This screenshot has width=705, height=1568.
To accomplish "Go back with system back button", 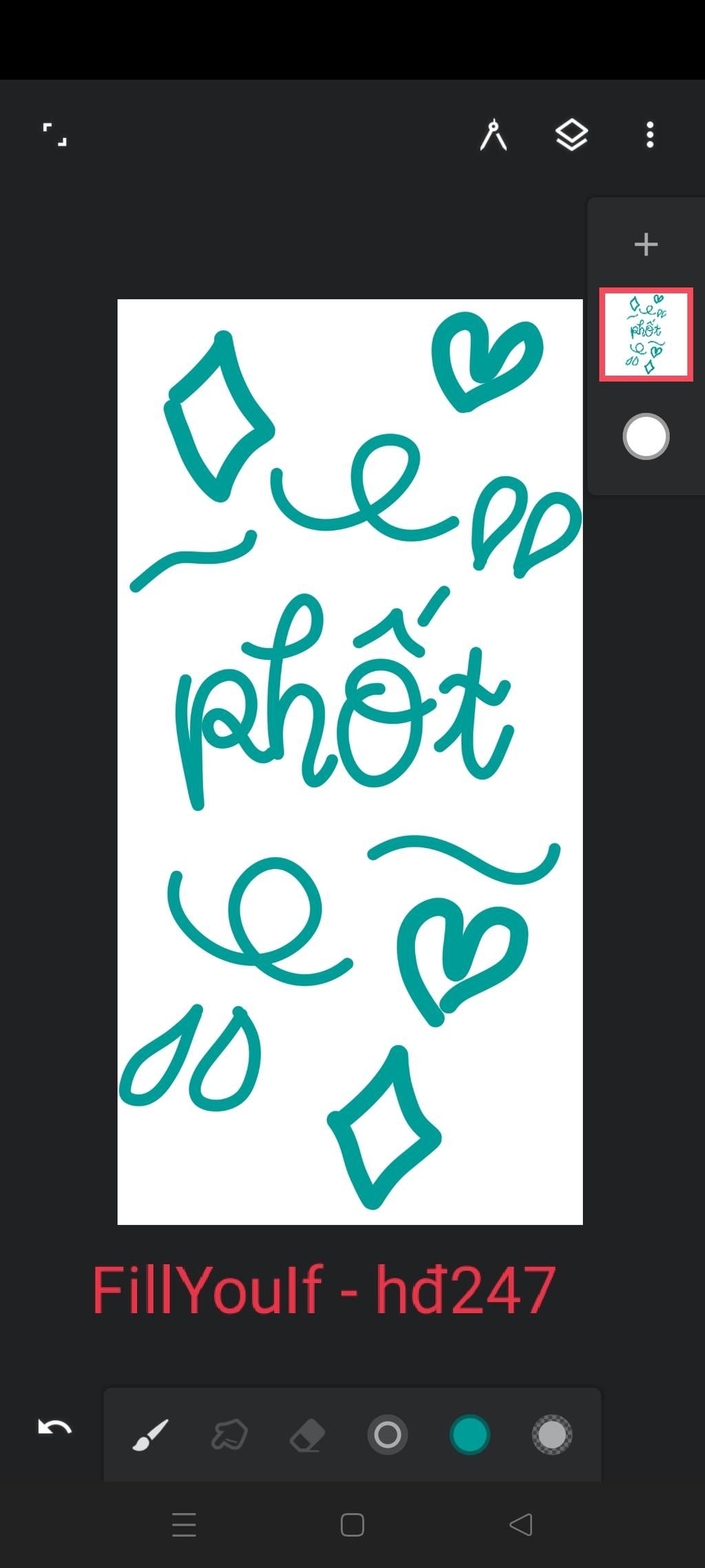I will pyautogui.click(x=521, y=1524).
